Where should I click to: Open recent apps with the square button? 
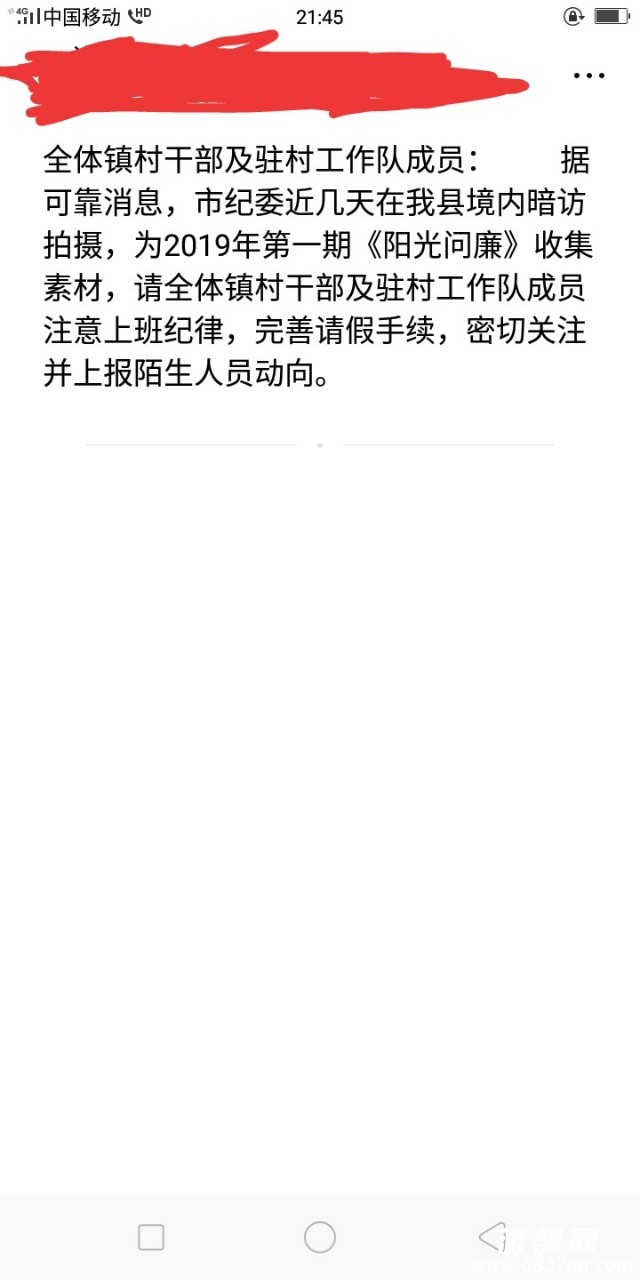click(x=151, y=1237)
